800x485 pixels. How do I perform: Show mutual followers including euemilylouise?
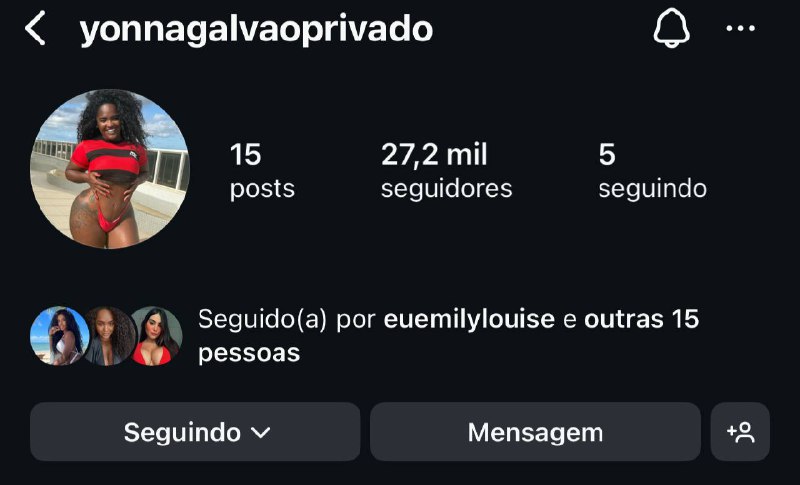point(448,336)
